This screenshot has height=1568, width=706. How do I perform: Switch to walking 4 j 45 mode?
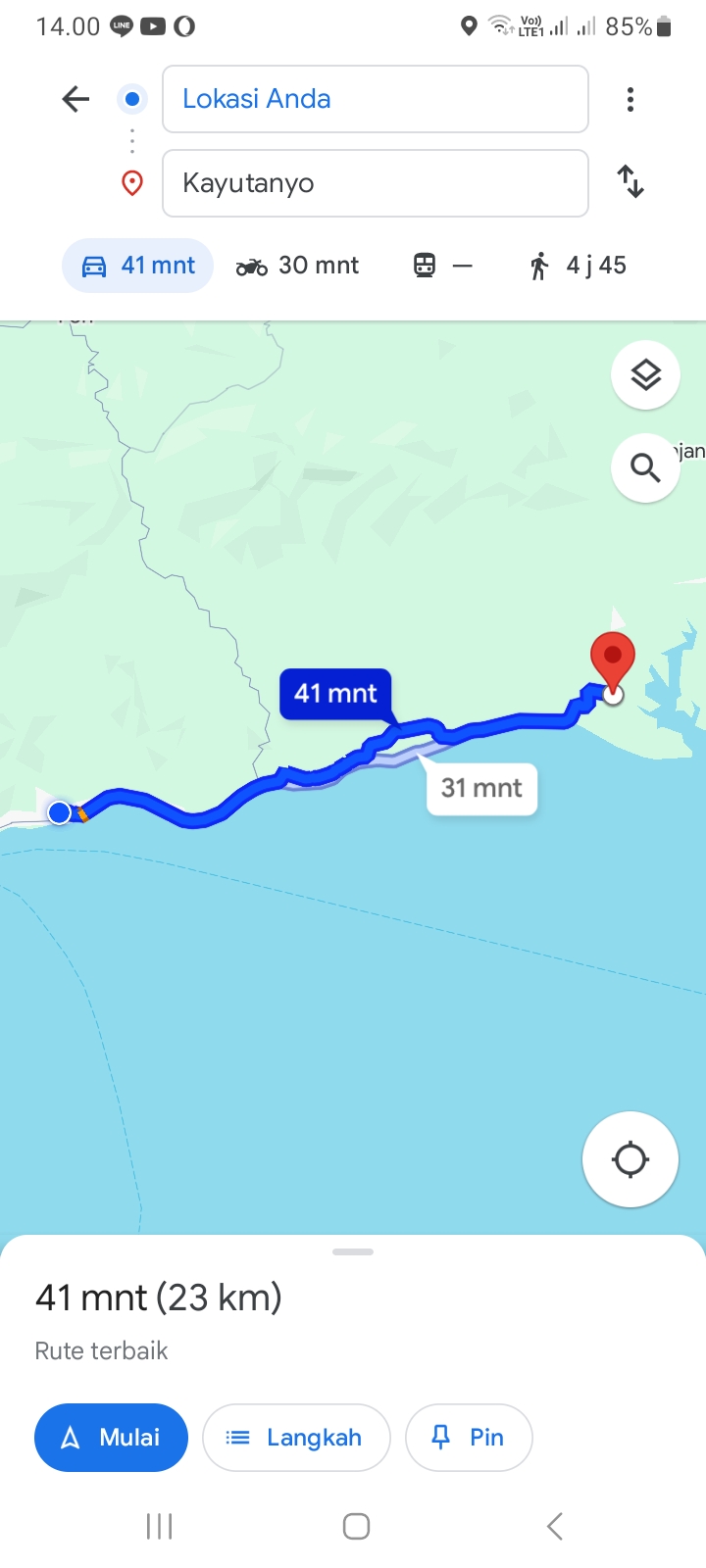click(x=578, y=266)
